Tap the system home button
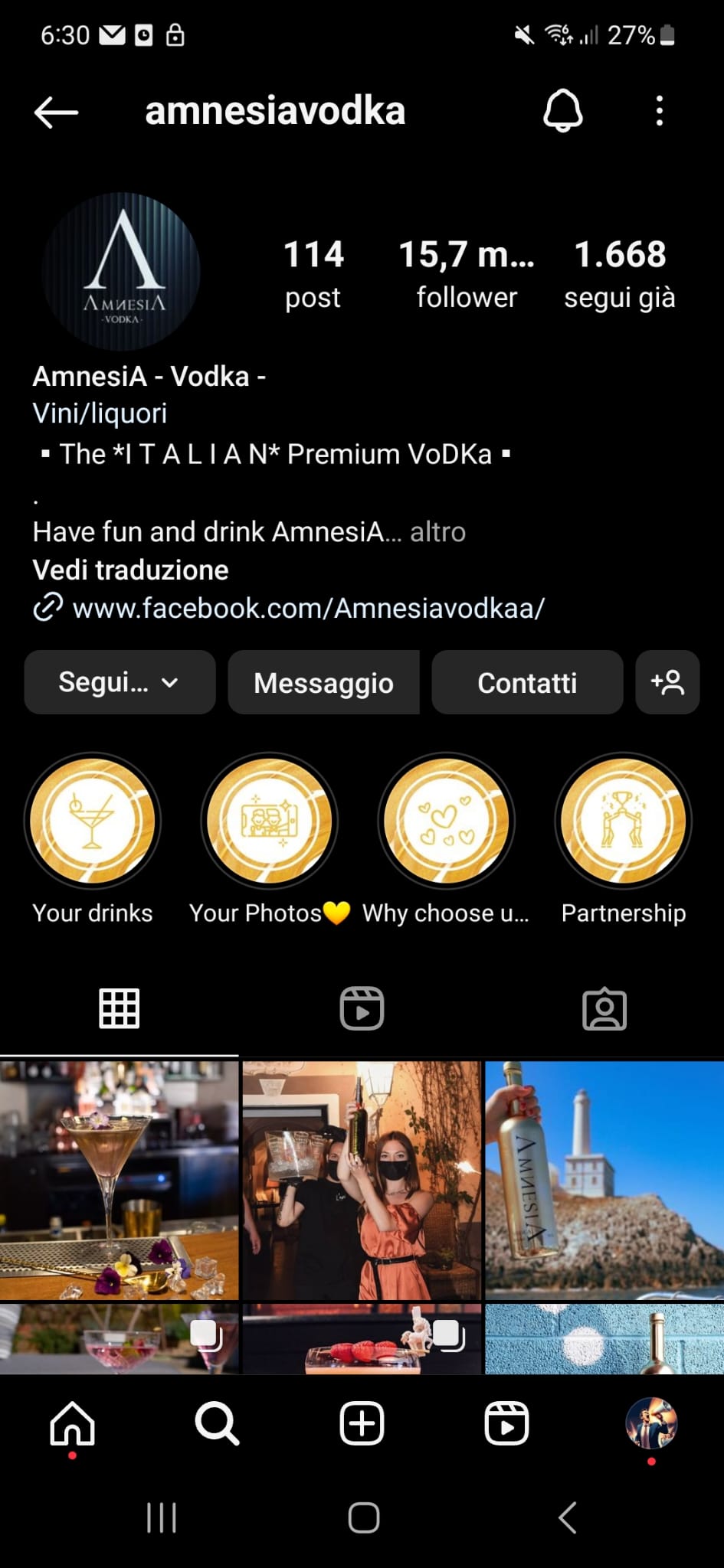The height and width of the screenshot is (1568, 724). click(363, 1517)
